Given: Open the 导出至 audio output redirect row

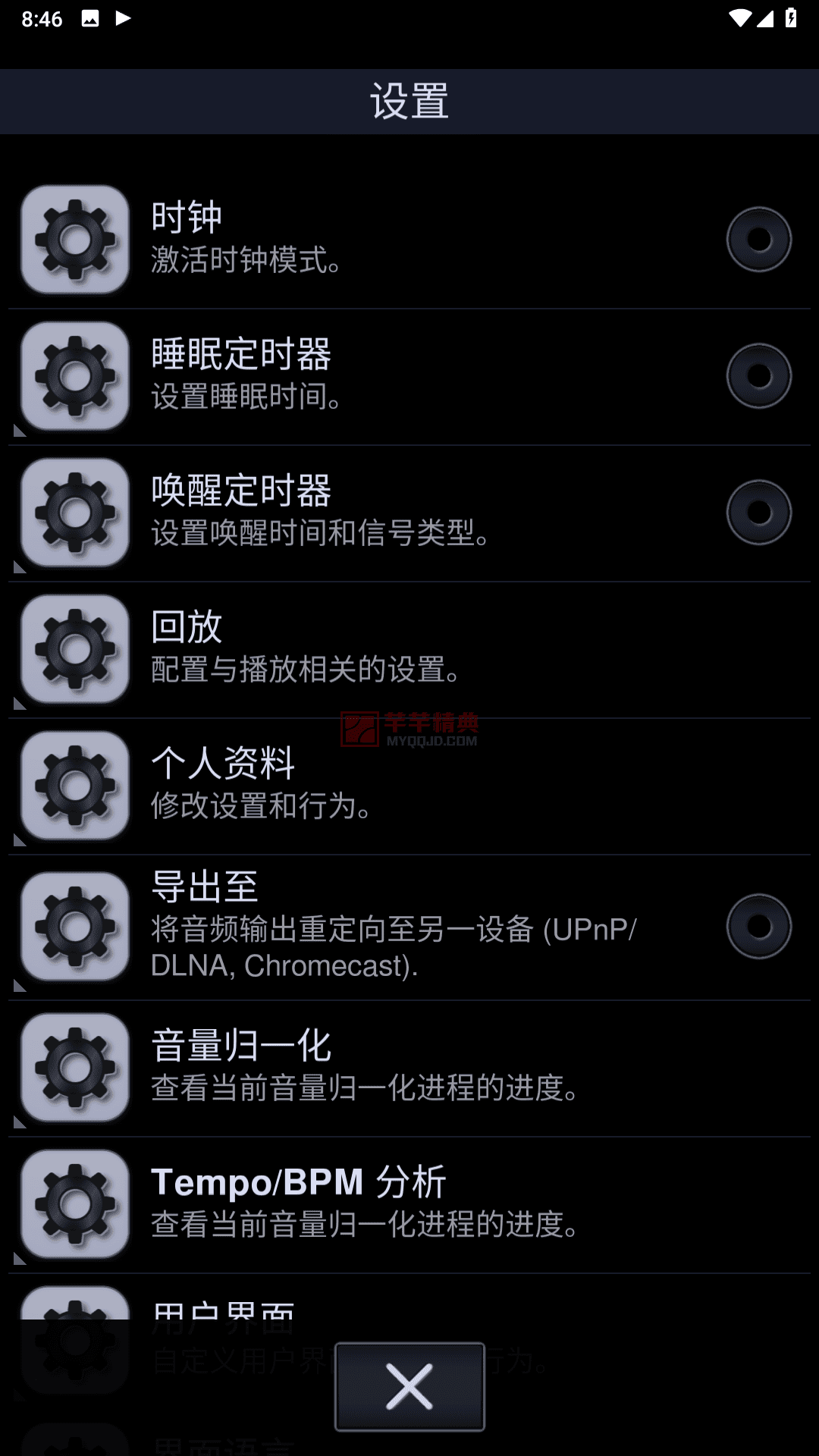Looking at the screenshot, I should coord(409,927).
